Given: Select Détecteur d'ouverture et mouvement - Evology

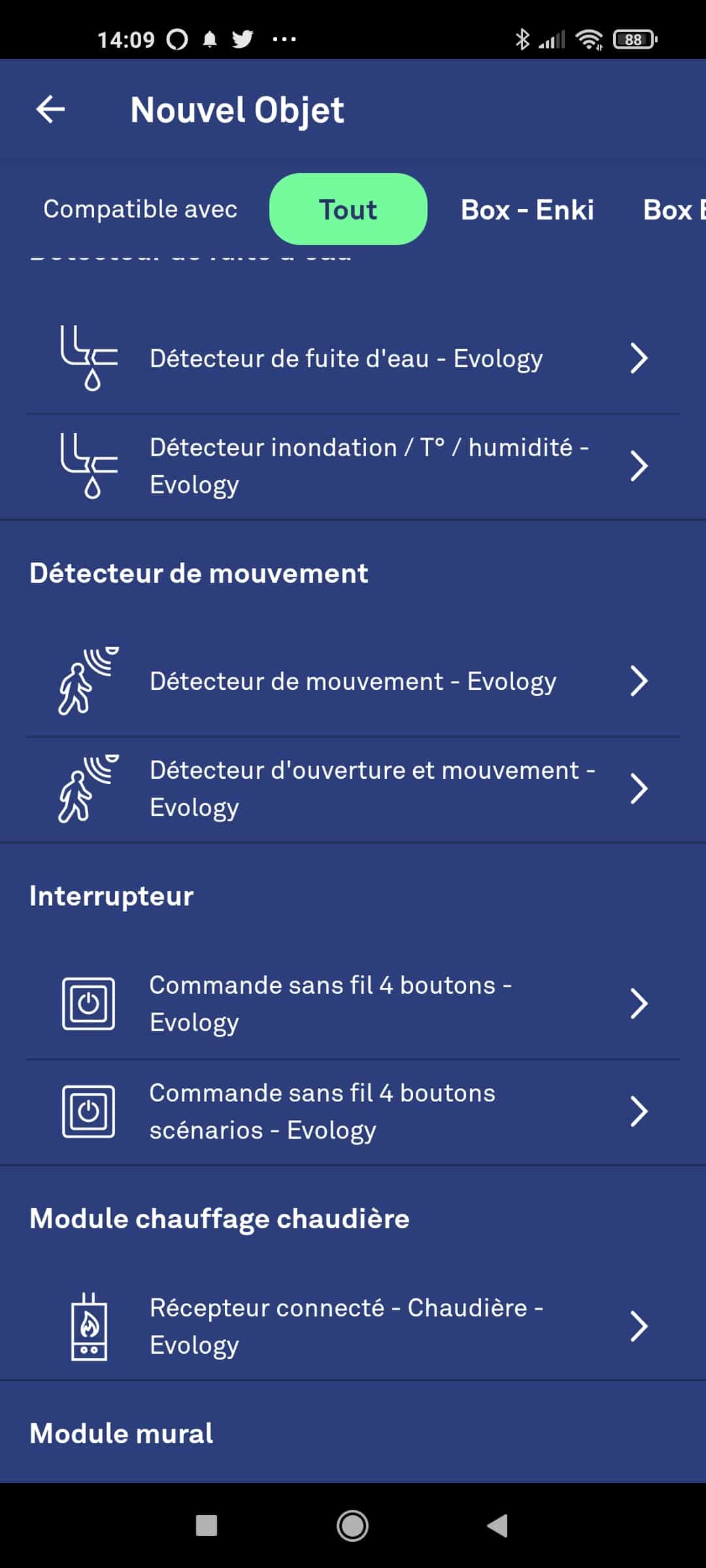Looking at the screenshot, I should 353,789.
